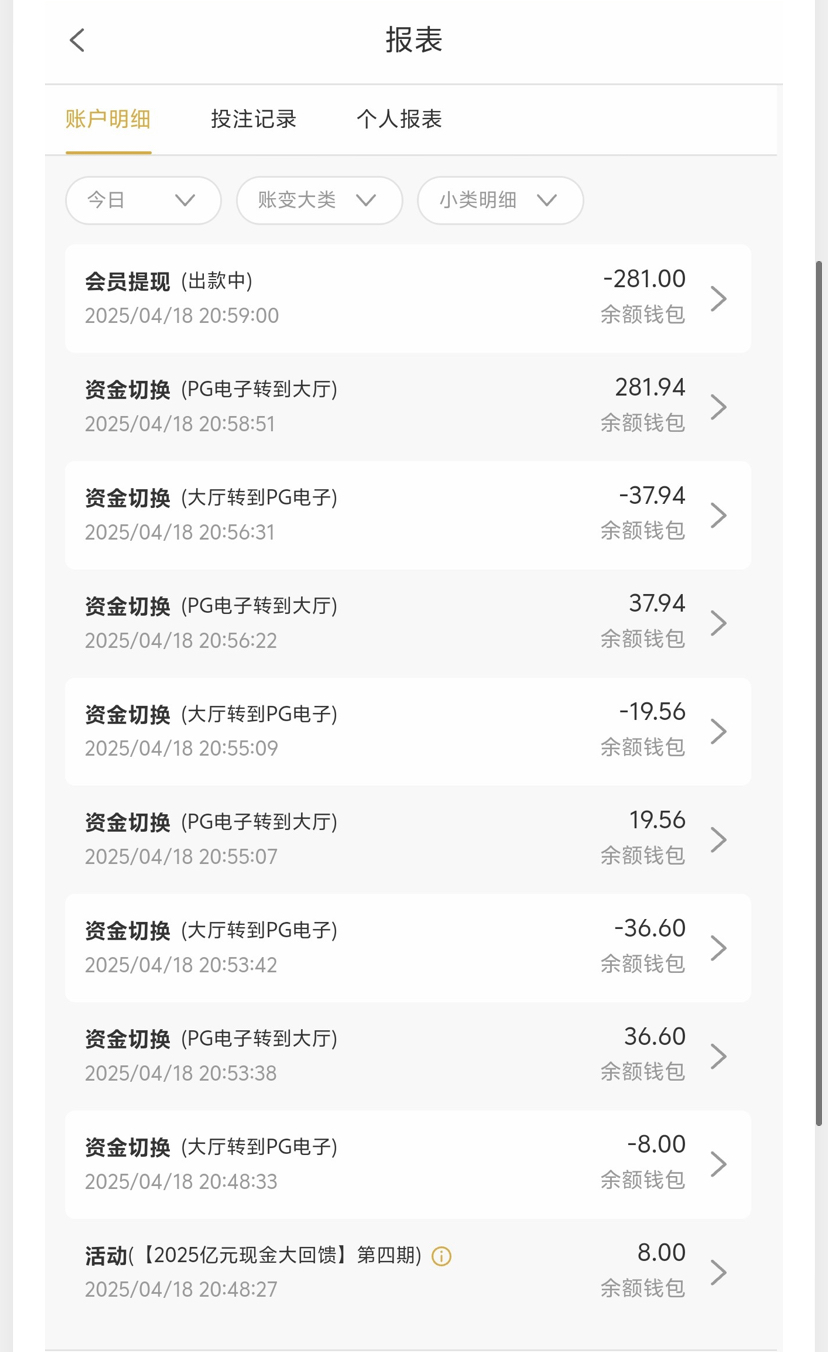Open the 37.94 transfer at 20:56:22

[x=408, y=622]
